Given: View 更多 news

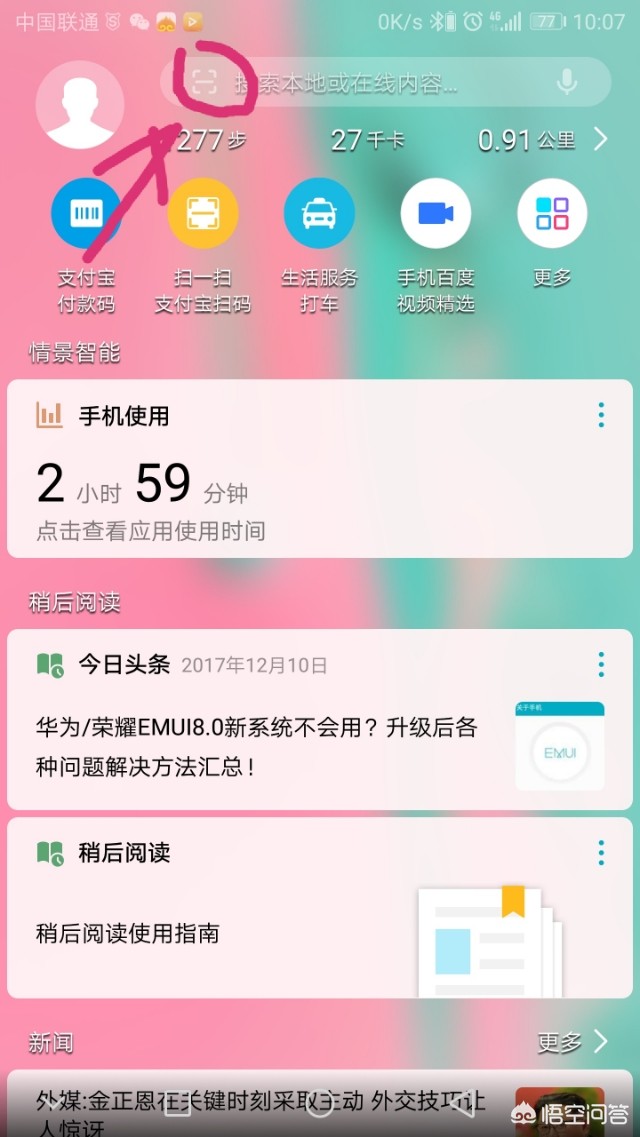Looking at the screenshot, I should [572, 1042].
